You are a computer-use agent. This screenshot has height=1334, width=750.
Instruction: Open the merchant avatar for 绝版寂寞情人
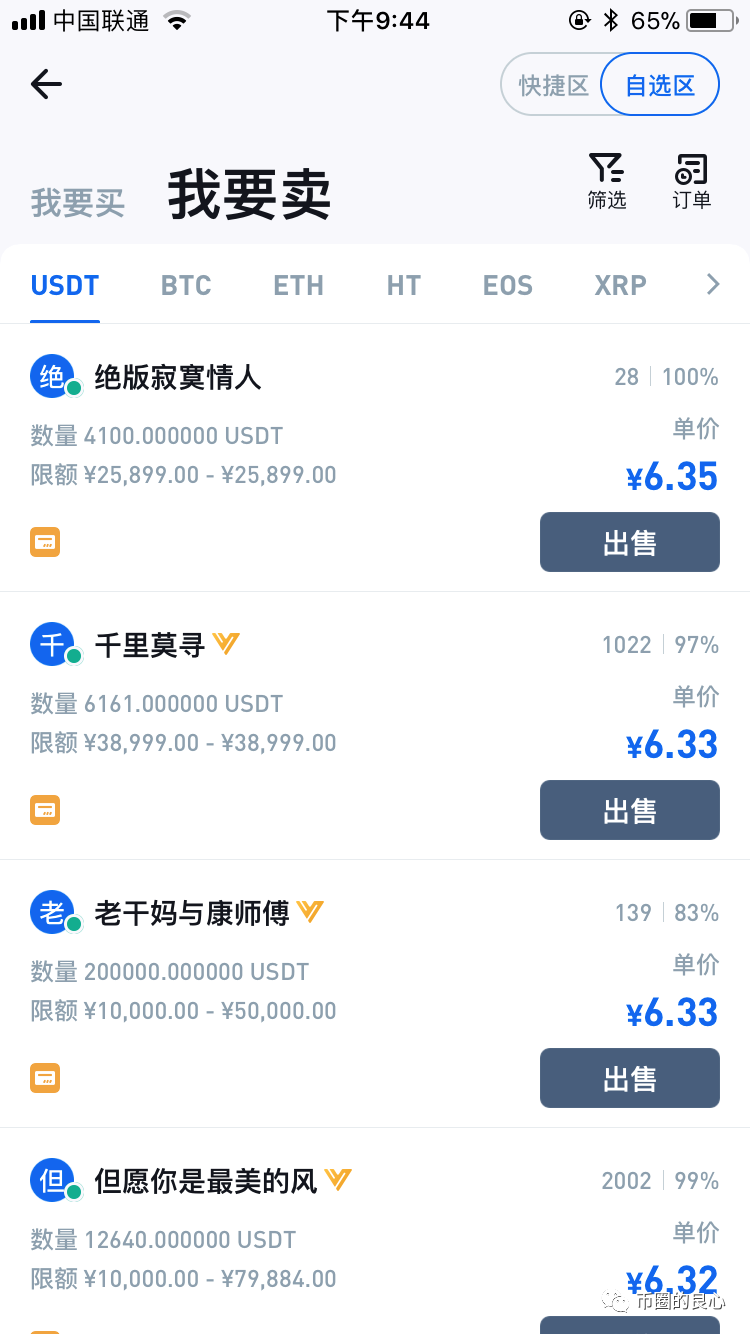point(52,376)
